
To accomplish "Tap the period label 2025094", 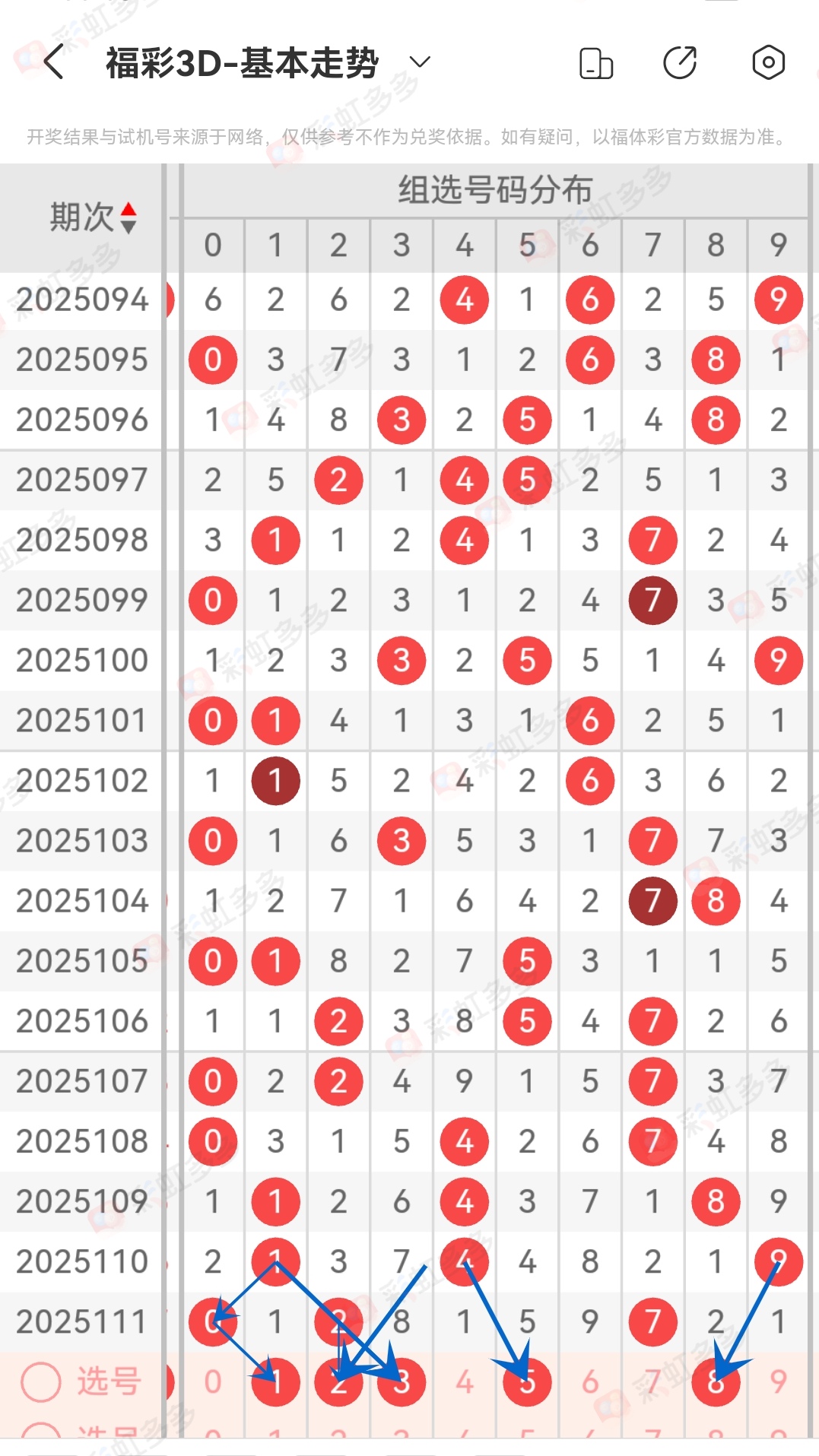I will 84,300.
